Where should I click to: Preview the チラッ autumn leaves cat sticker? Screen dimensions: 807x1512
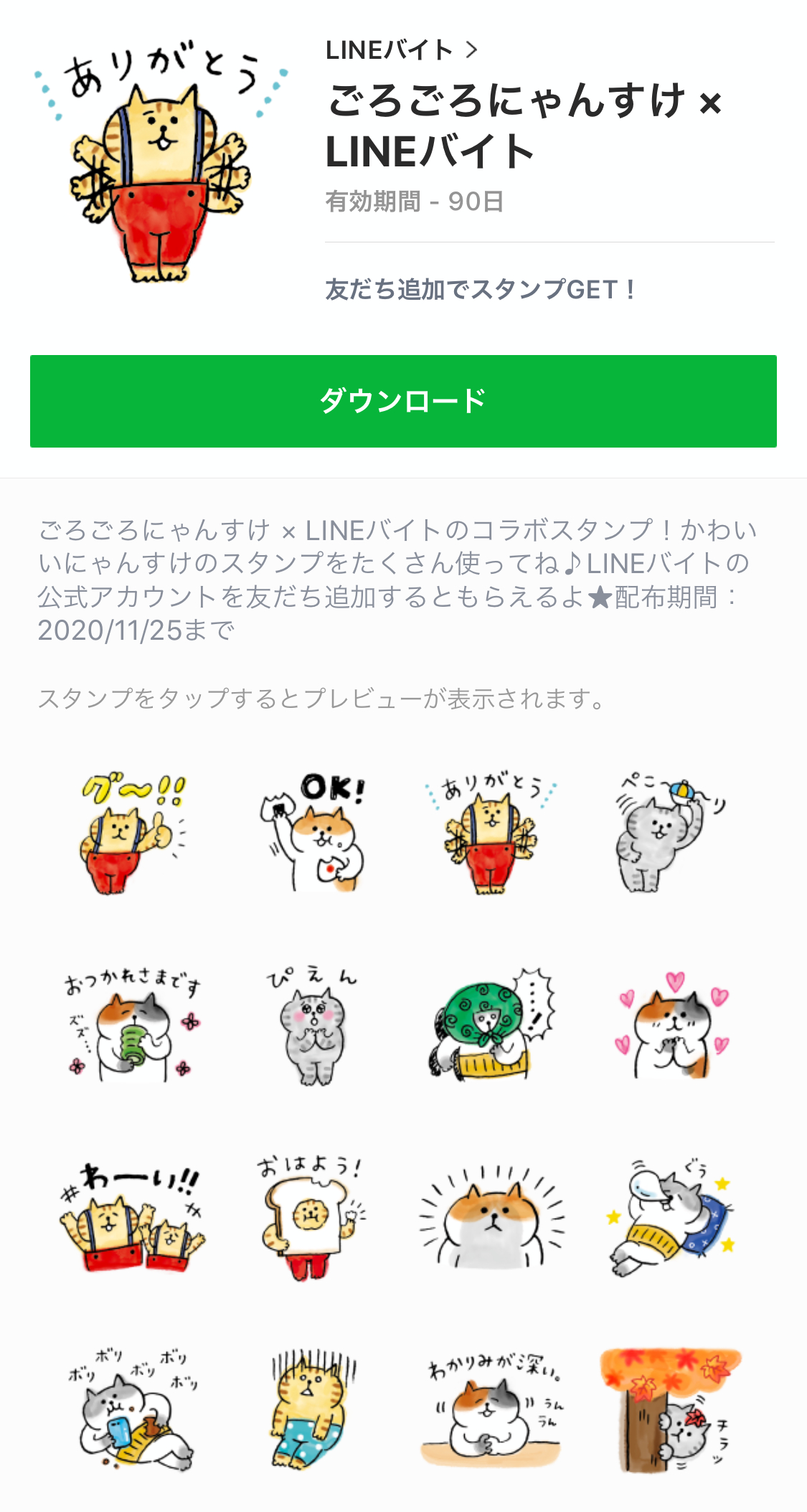[x=671, y=1409]
